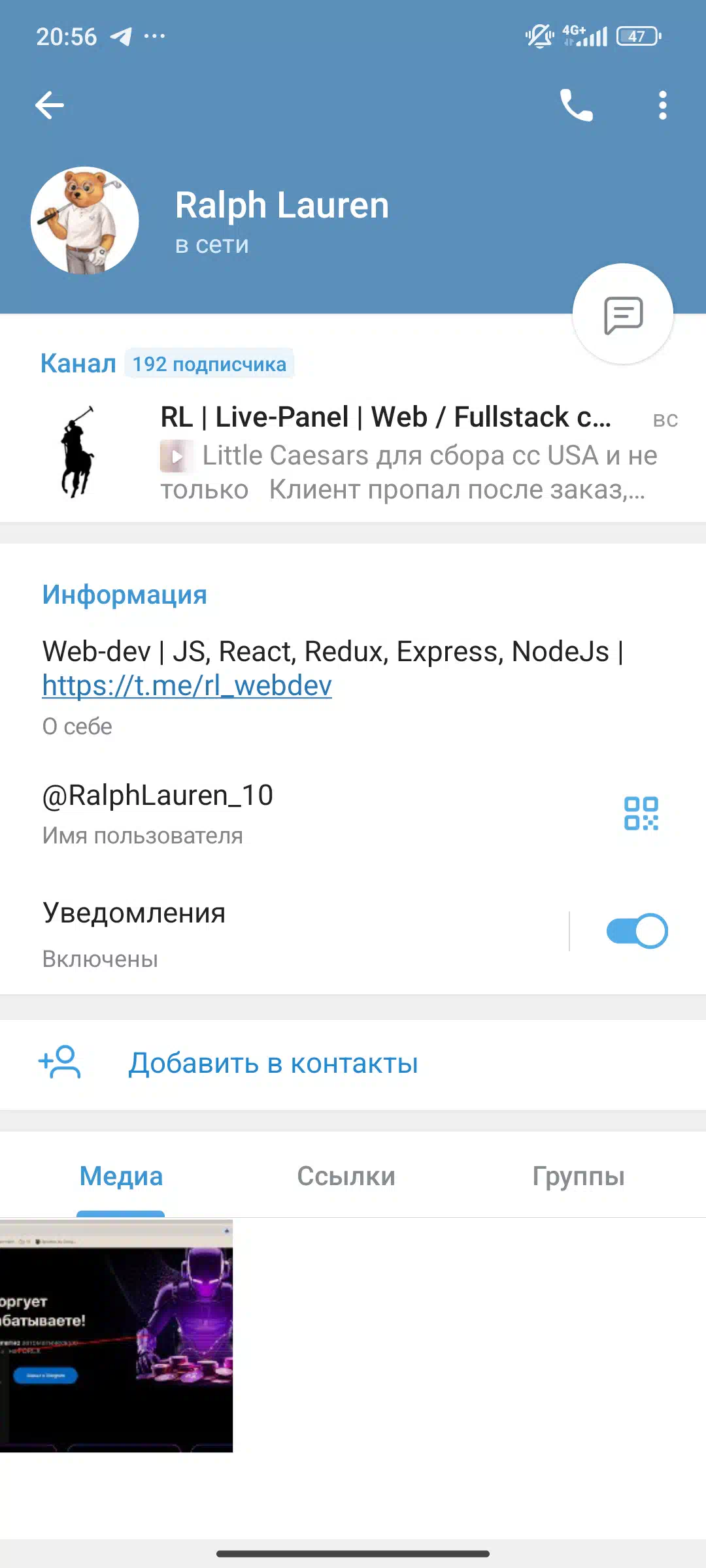
Task: Open the three-dot overflow menu
Action: pyautogui.click(x=663, y=105)
